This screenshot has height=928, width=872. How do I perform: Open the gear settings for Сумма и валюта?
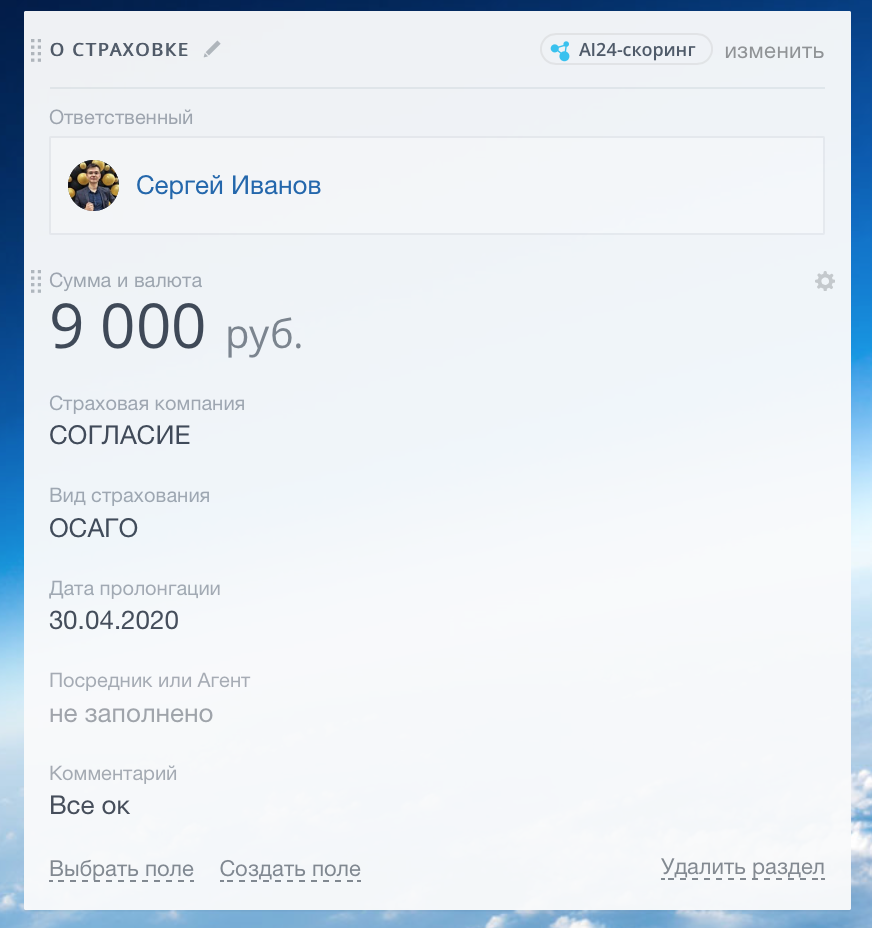pyautogui.click(x=824, y=281)
